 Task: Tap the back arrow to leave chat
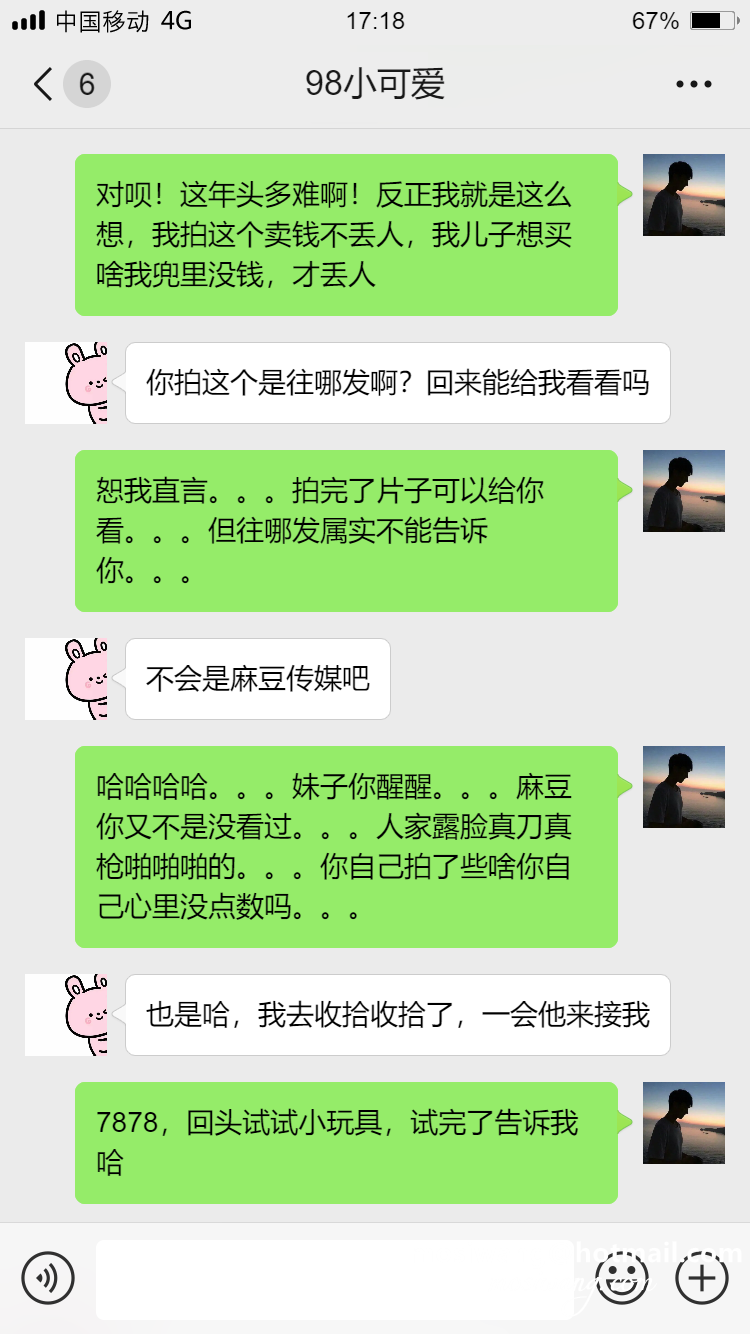[x=40, y=84]
